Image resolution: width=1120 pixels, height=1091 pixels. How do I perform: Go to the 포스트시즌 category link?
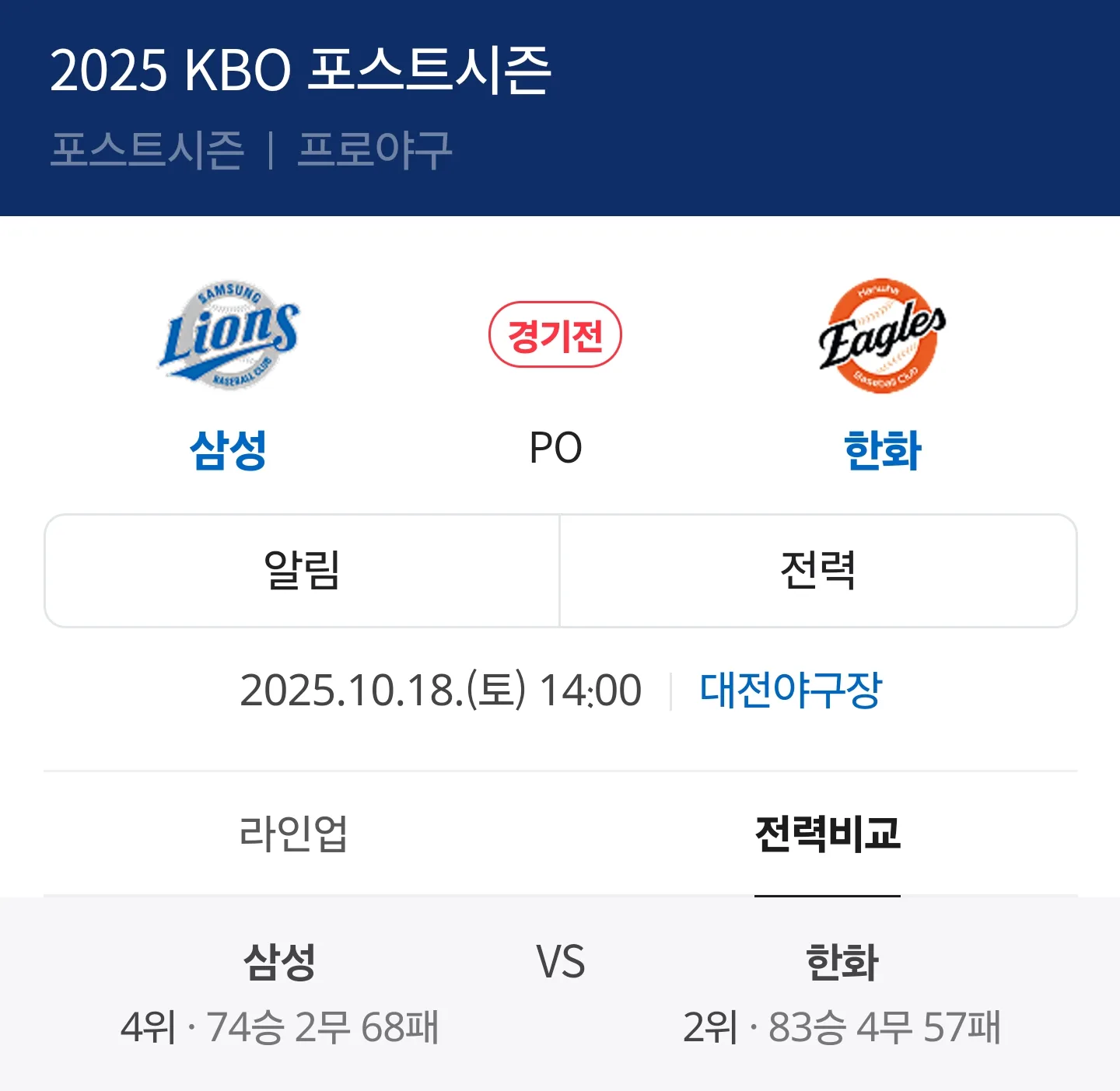147,149
